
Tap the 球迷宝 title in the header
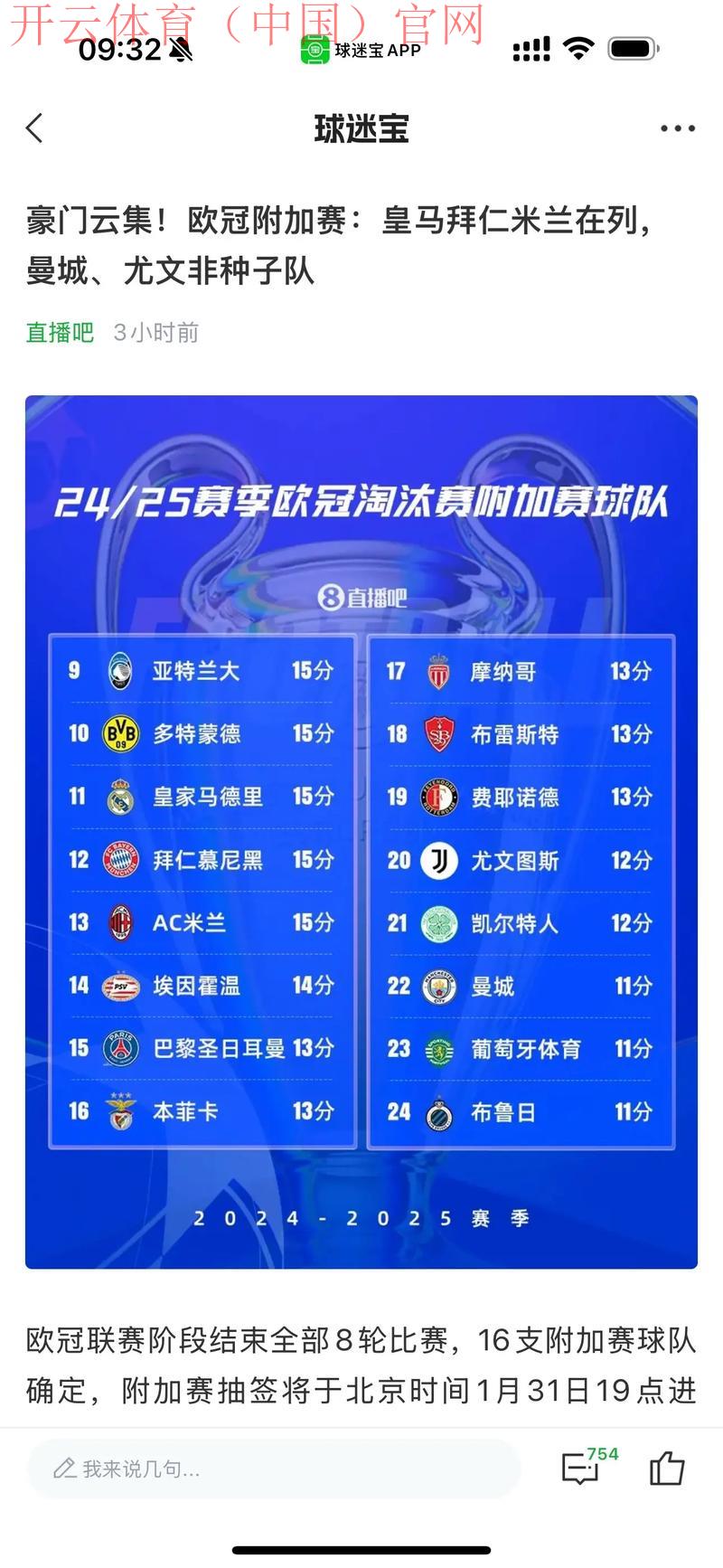coord(361,128)
